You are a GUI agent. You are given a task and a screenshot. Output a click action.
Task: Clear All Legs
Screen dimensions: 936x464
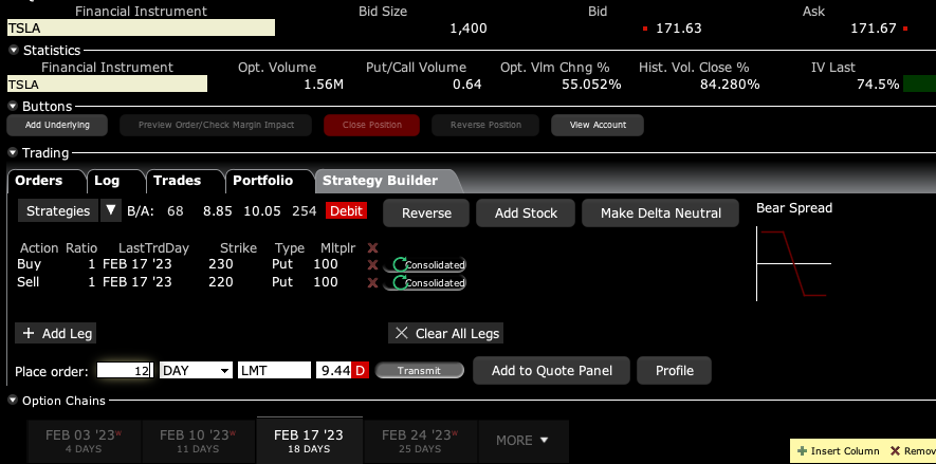coord(446,333)
